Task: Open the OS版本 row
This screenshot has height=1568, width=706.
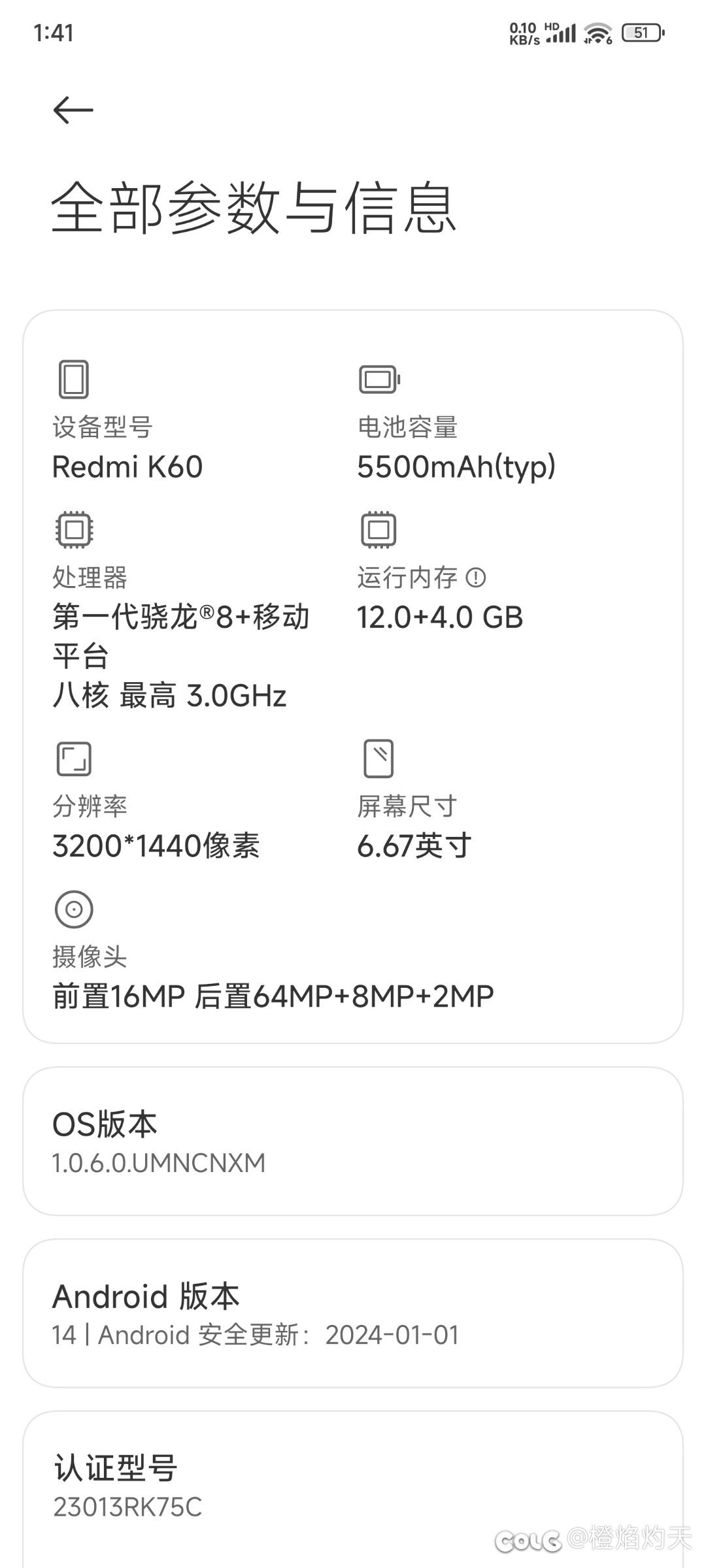Action: point(353,1141)
